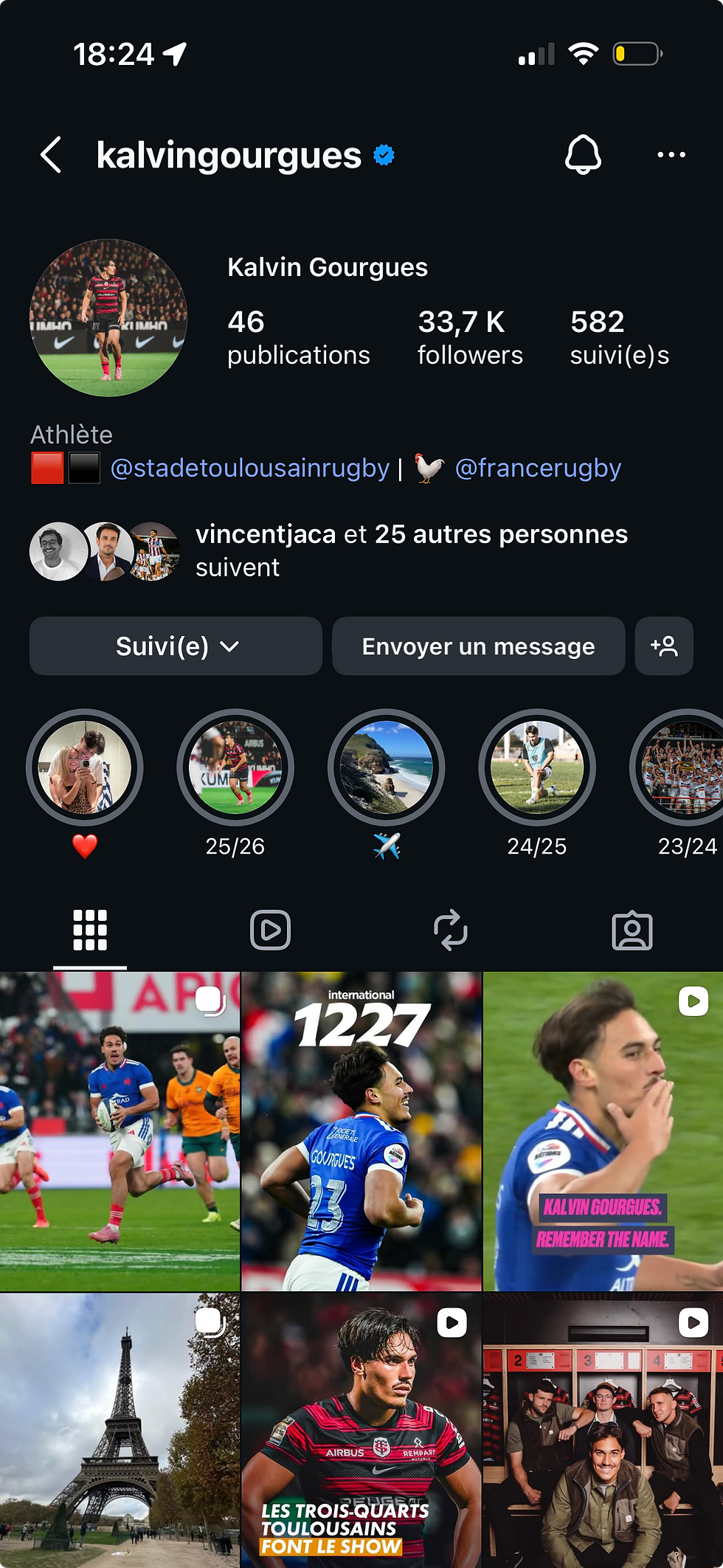Viewport: 723px width, 1568px height.
Task: Go back from kalvingourgues profile
Action: pos(51,155)
